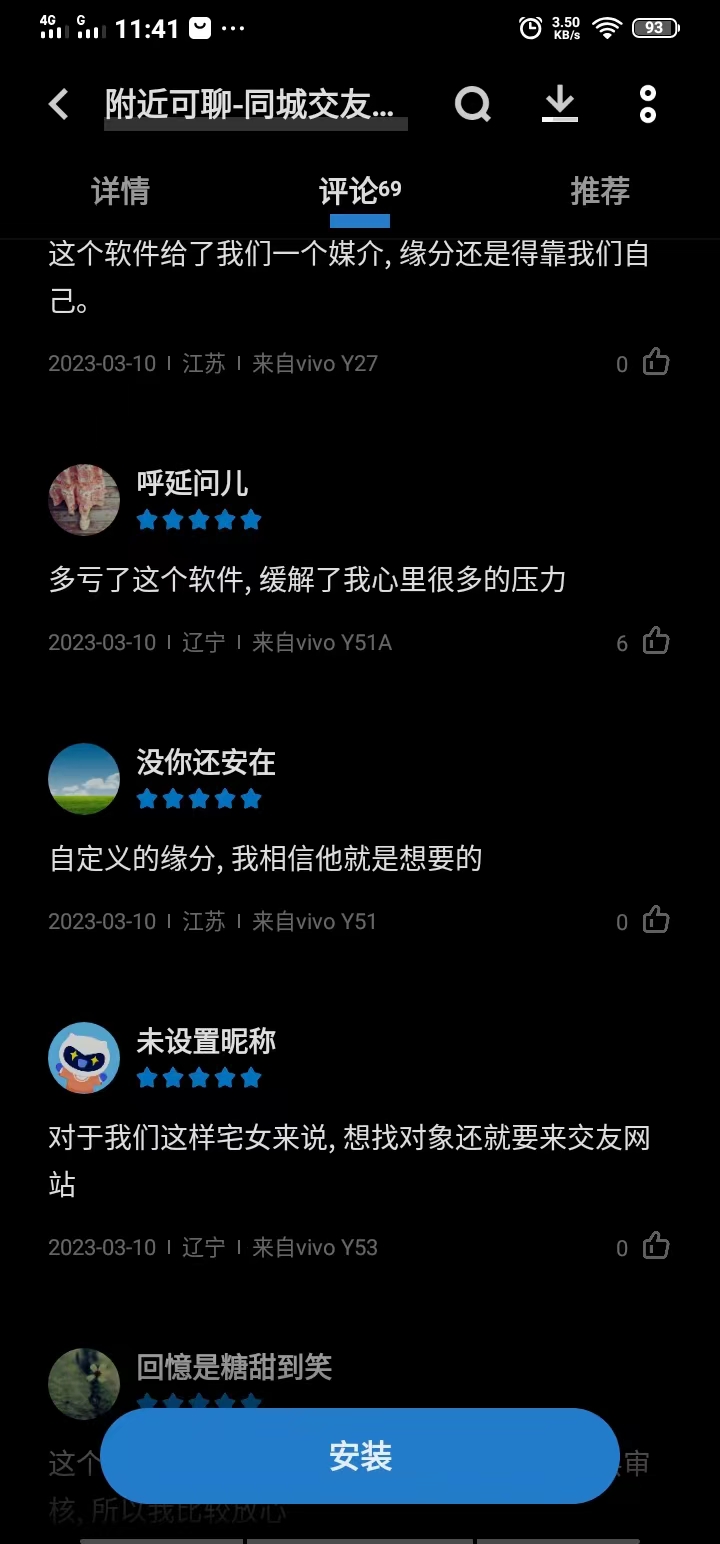Open the more options two-dot menu
Viewport: 720px width, 1544px height.
[x=647, y=103]
